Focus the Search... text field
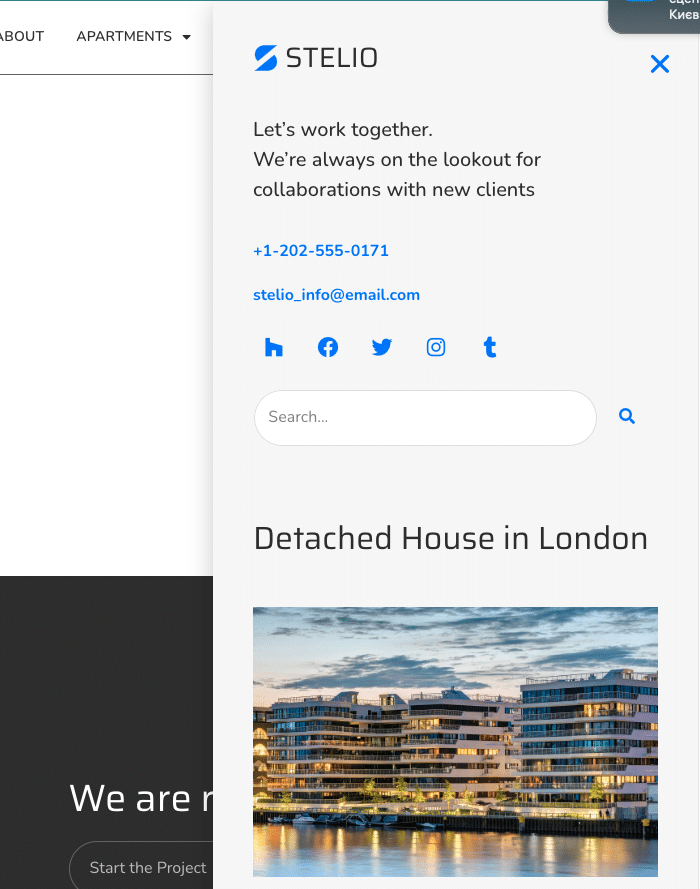Screen dimensions: 700x889 [x=425, y=418]
